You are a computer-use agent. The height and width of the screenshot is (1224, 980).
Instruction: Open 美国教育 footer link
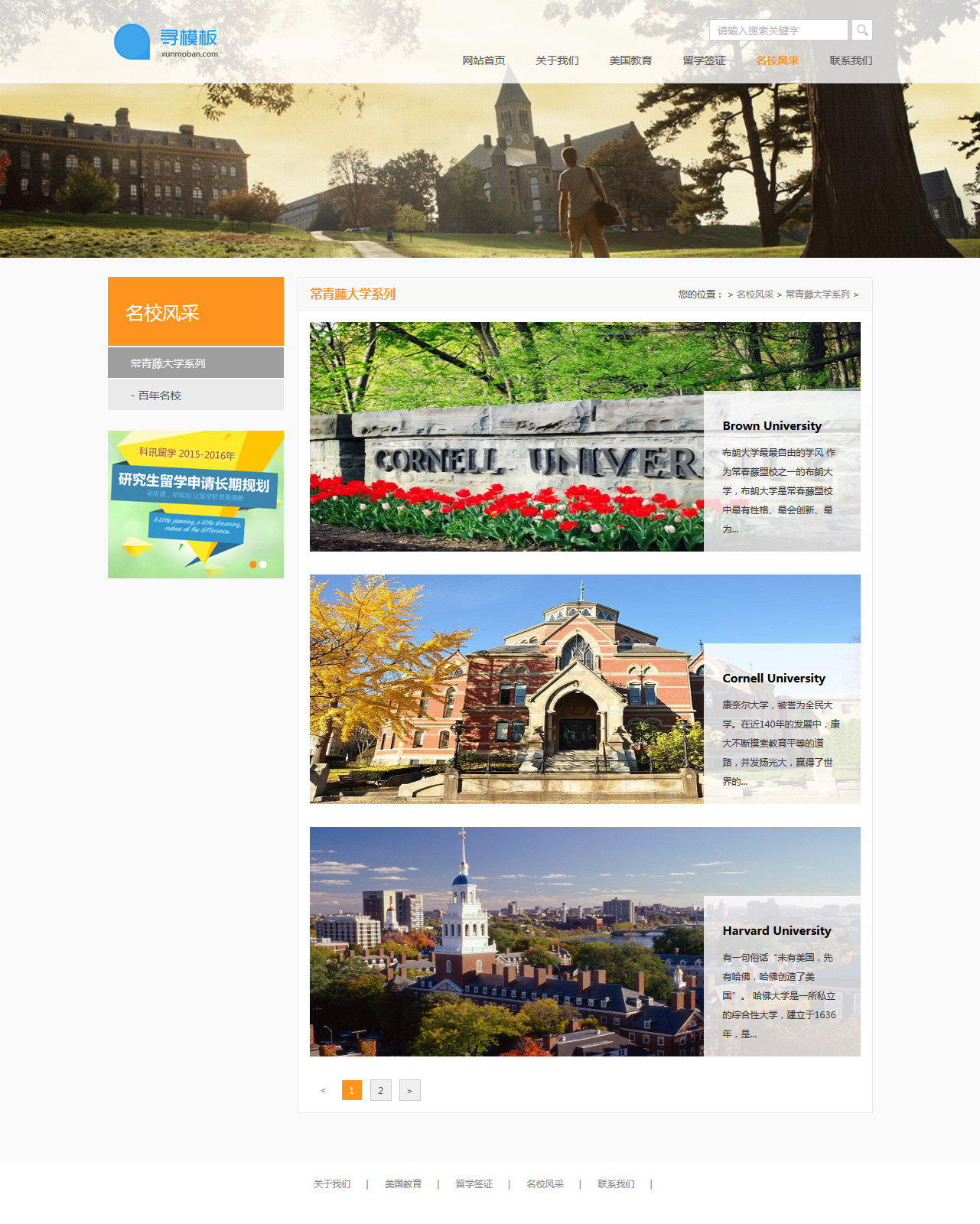[403, 1184]
